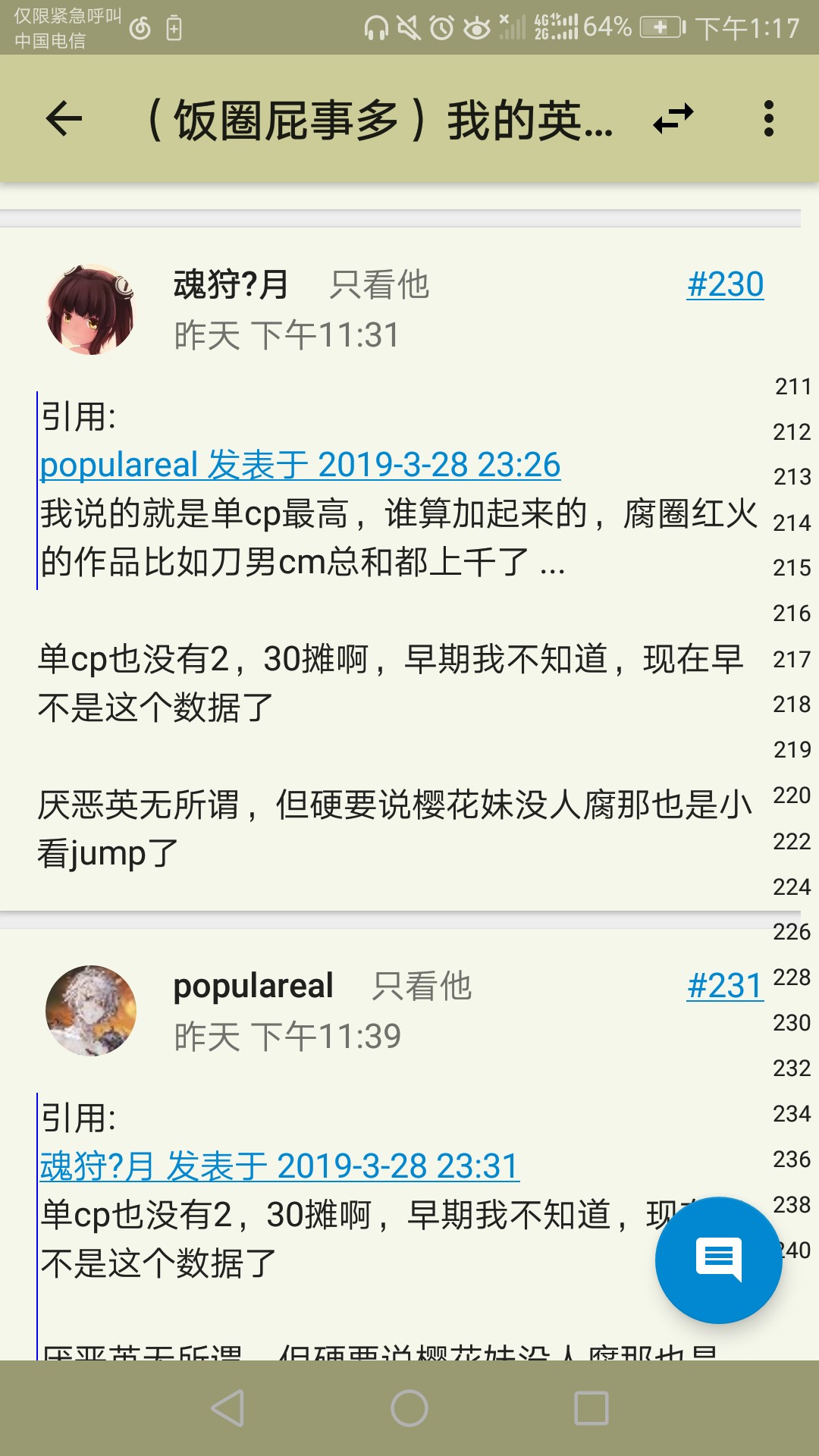Open quoted post by populareal from 23:26
819x1456 pixels.
click(x=300, y=465)
